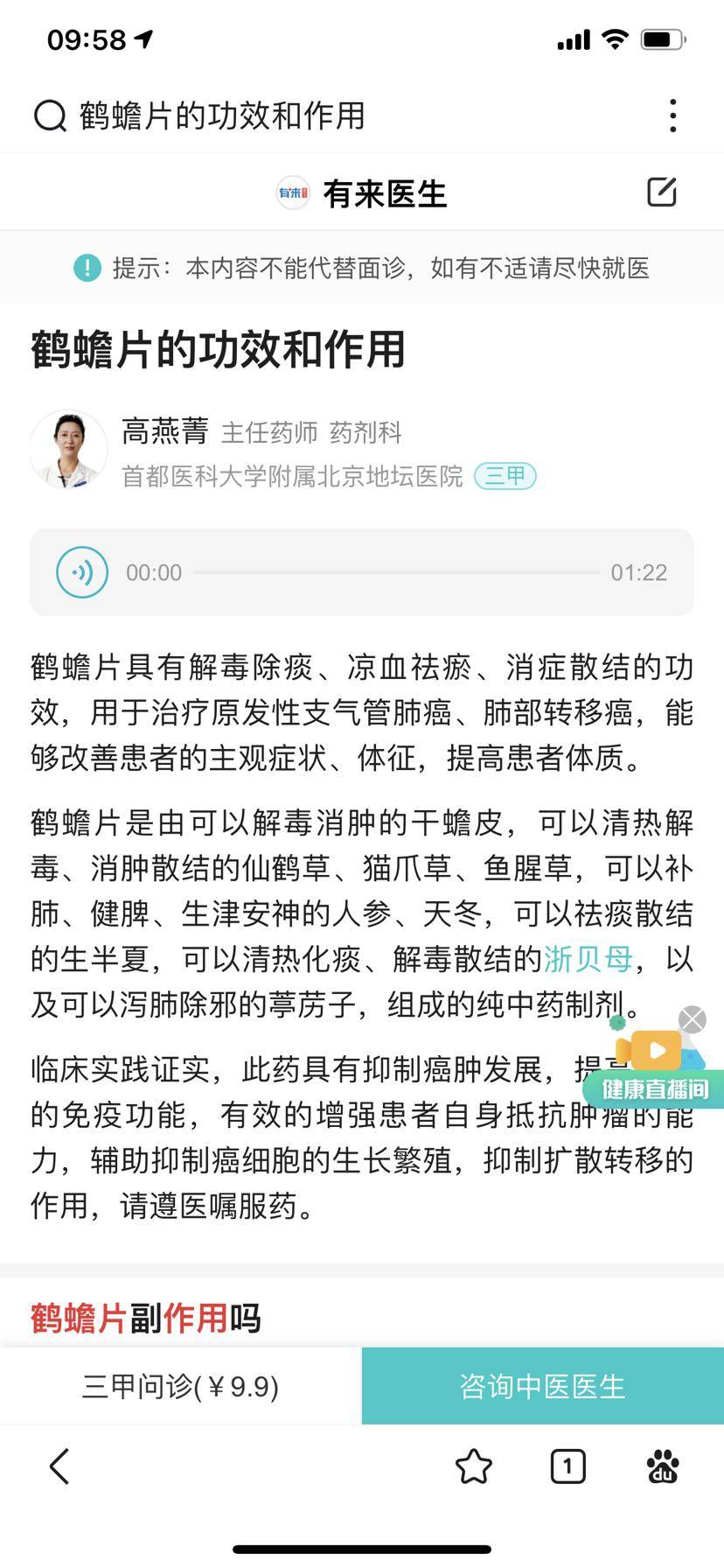Bookmark this page with the star icon
This screenshot has width=724, height=1568.
473,1466
